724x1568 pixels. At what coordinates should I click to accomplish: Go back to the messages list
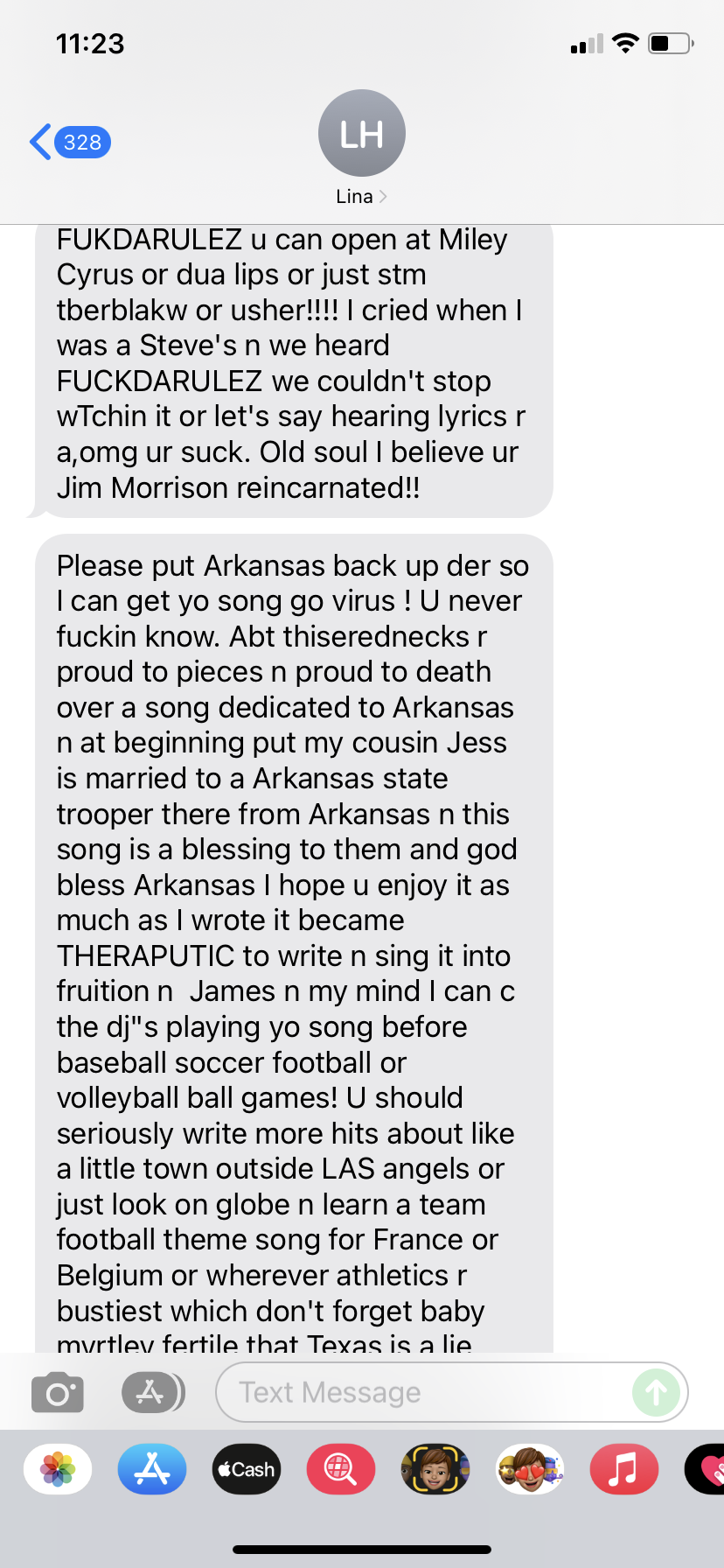click(x=70, y=142)
